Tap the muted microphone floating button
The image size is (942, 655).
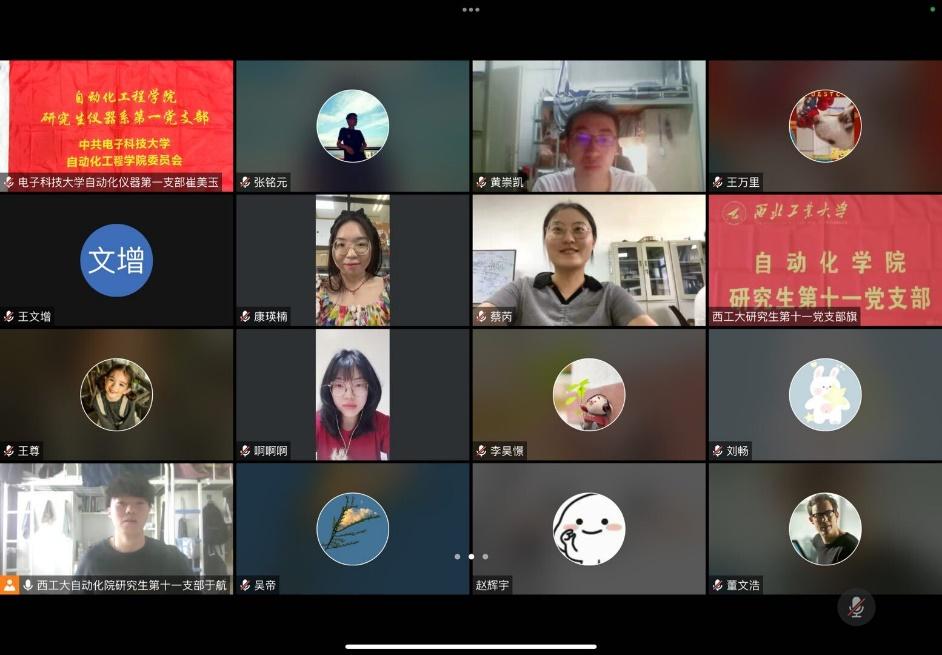(856, 607)
